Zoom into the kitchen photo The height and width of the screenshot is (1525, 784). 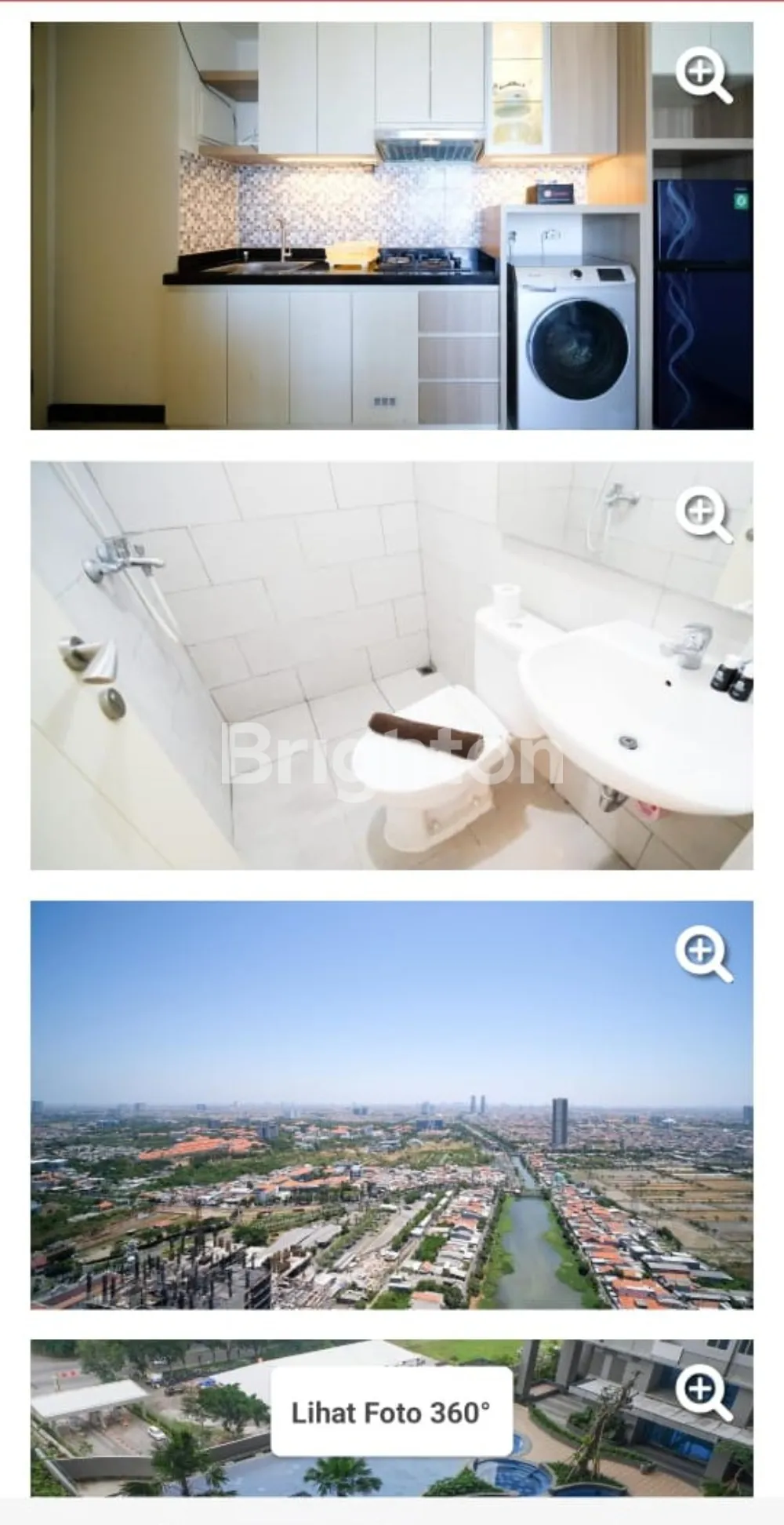pos(702,75)
